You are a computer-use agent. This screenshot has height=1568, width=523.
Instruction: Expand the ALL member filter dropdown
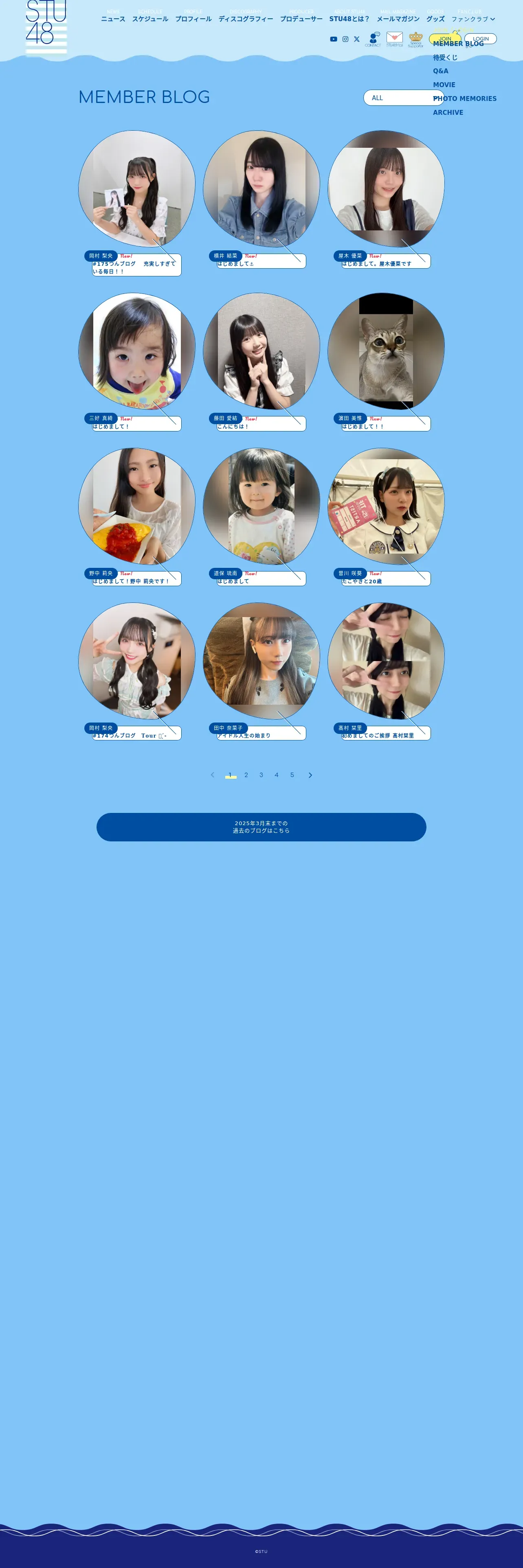pyautogui.click(x=404, y=98)
